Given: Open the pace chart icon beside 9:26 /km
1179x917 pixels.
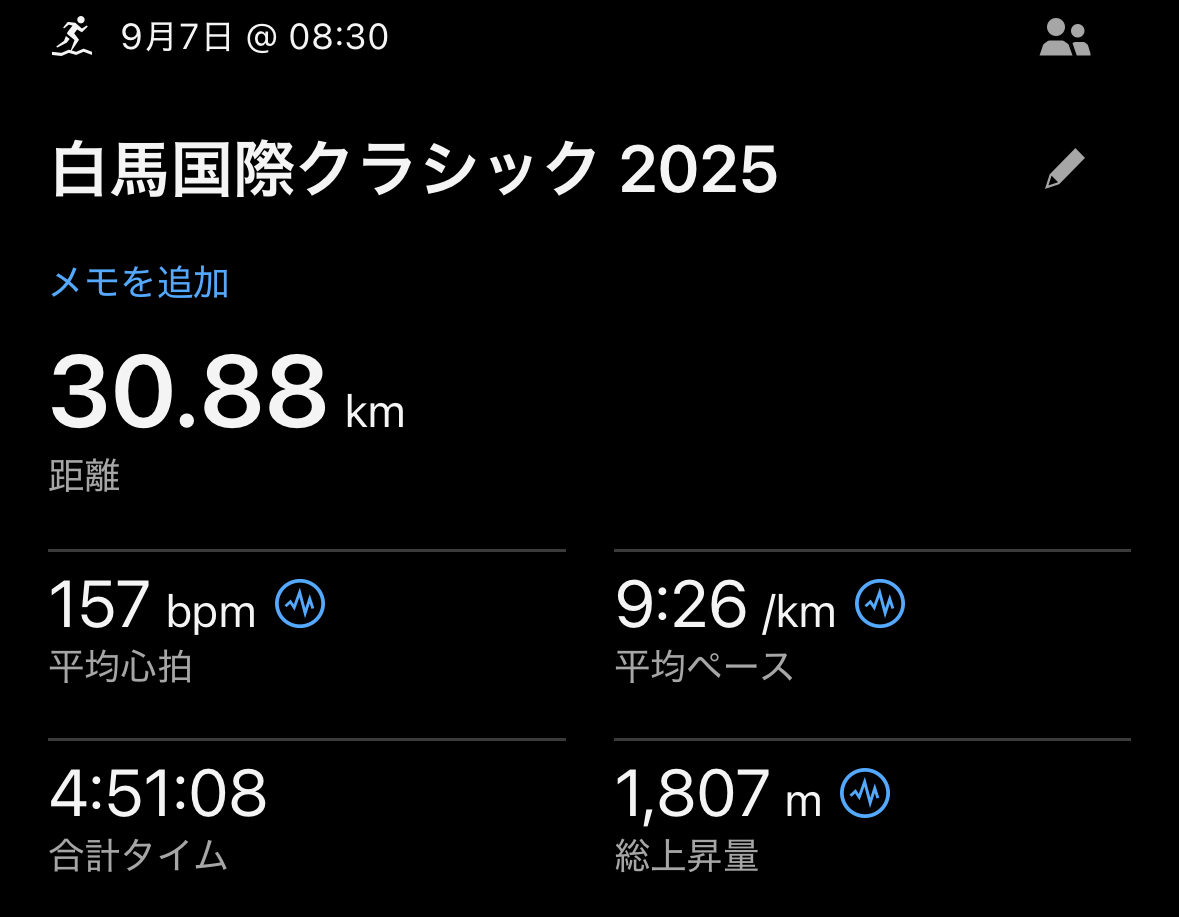Looking at the screenshot, I should point(880,603).
